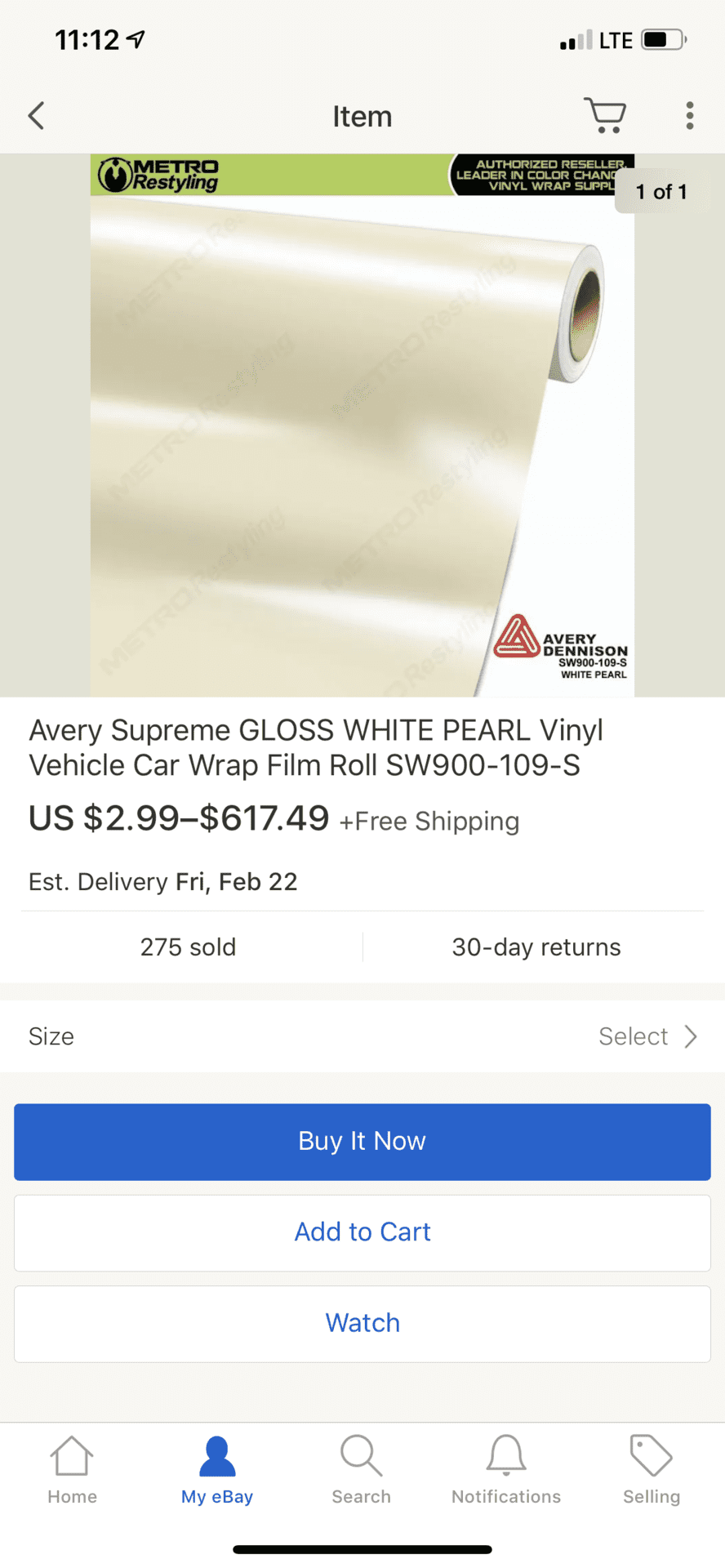This screenshot has width=725, height=1568.
Task: Open the My eBay tab
Action: (217, 1470)
